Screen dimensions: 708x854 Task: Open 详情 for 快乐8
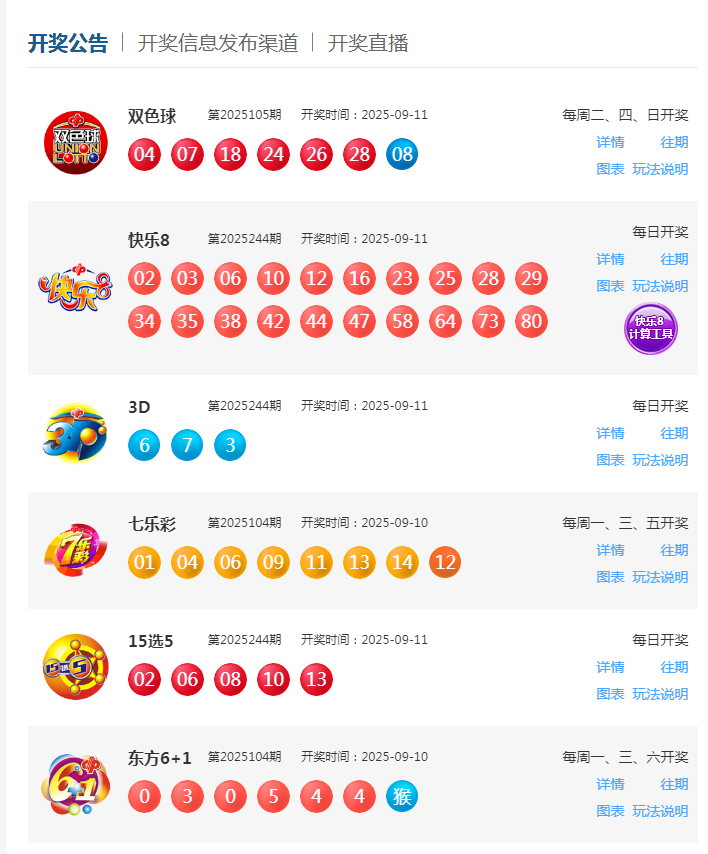[610, 259]
